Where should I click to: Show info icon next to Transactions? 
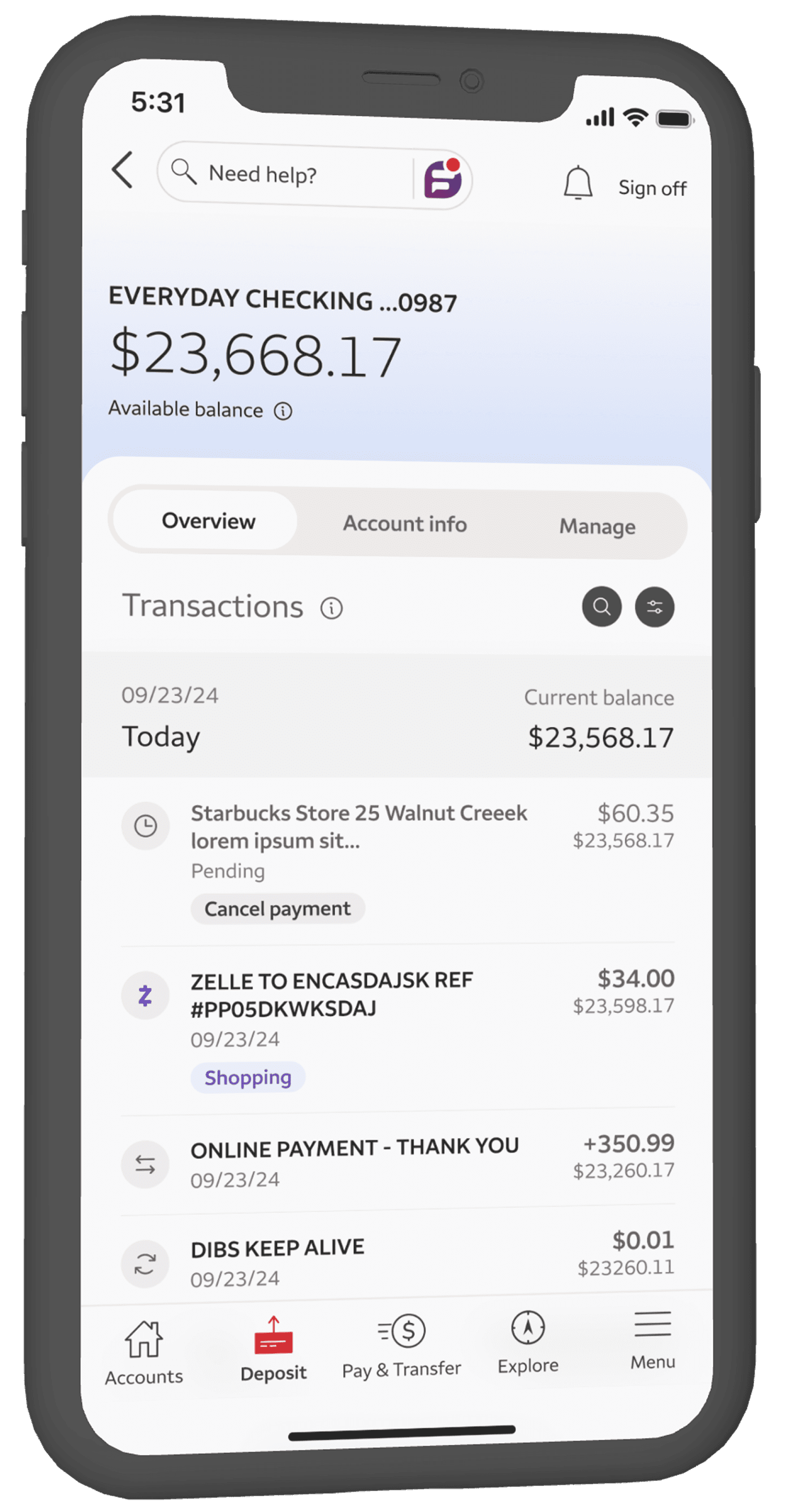click(x=332, y=608)
